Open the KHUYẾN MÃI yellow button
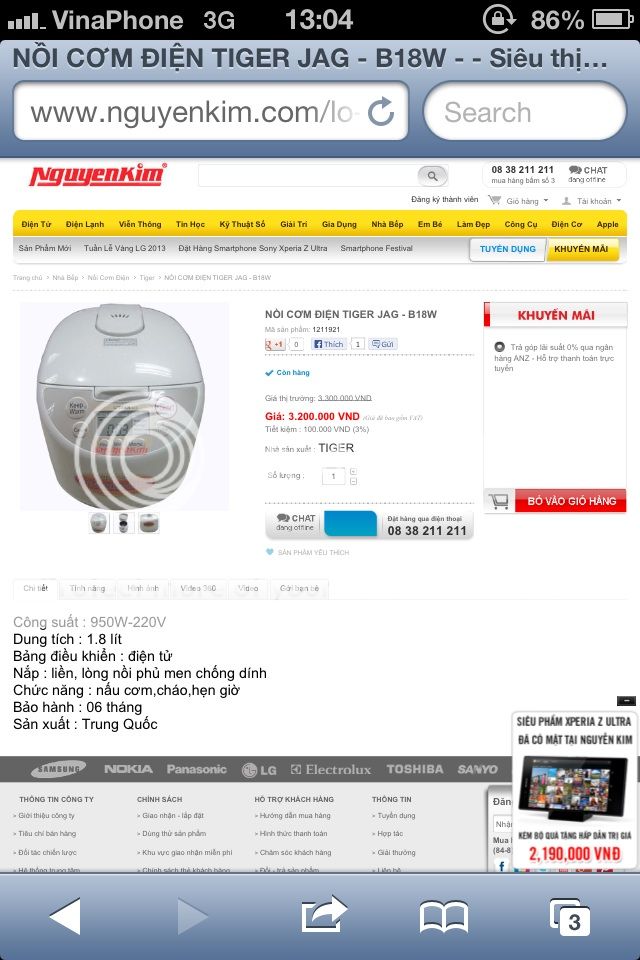Screen dimensions: 640x960 (581, 249)
